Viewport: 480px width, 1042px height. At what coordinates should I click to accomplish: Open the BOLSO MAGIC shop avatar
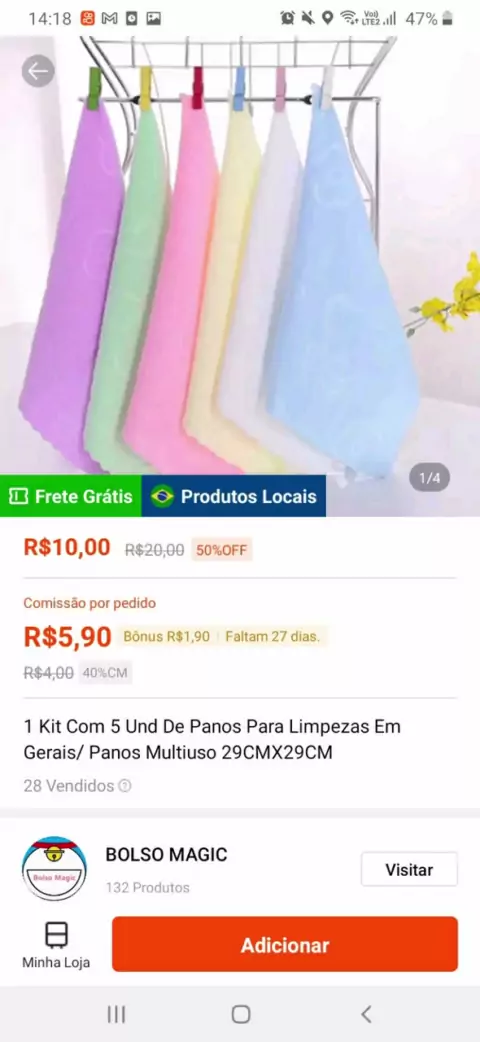click(55, 869)
